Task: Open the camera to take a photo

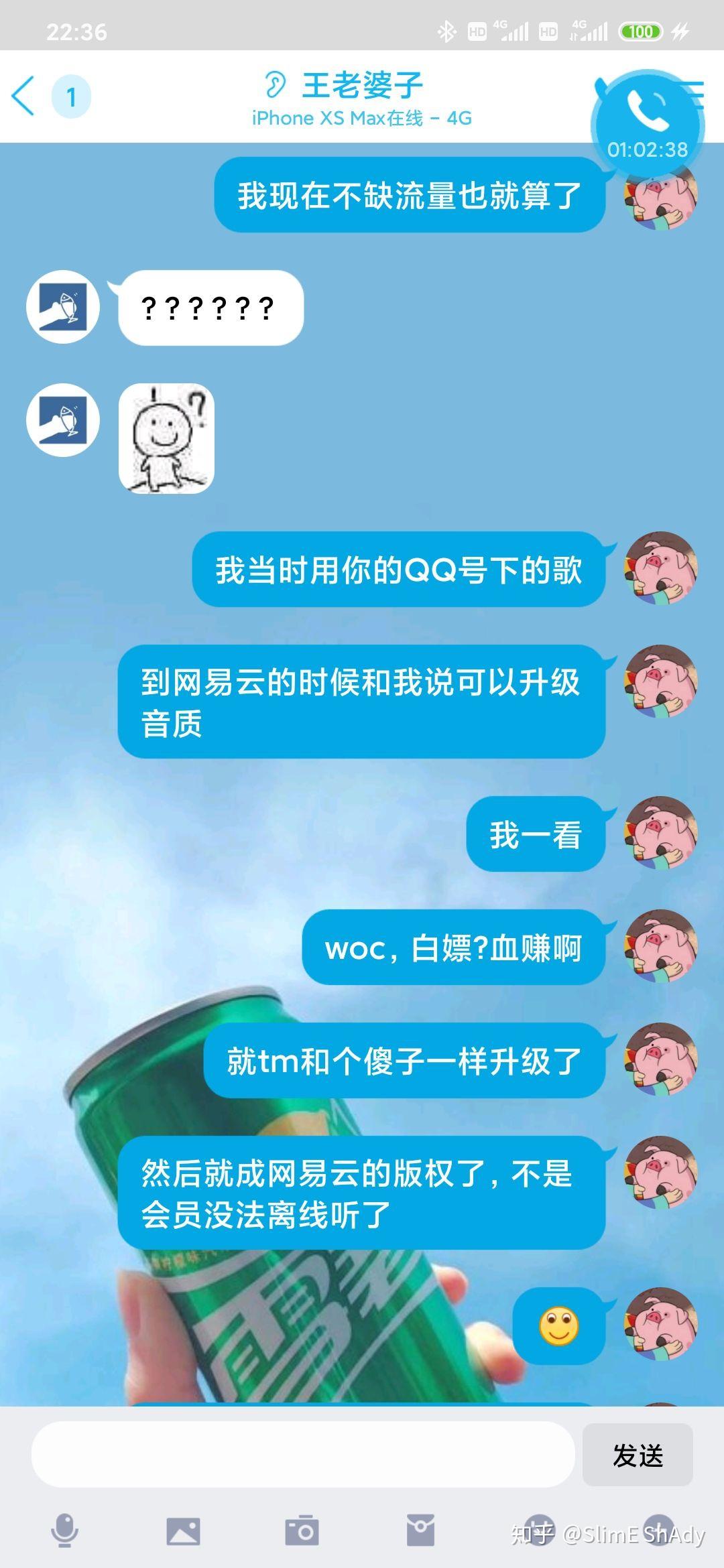Action: (x=302, y=1530)
